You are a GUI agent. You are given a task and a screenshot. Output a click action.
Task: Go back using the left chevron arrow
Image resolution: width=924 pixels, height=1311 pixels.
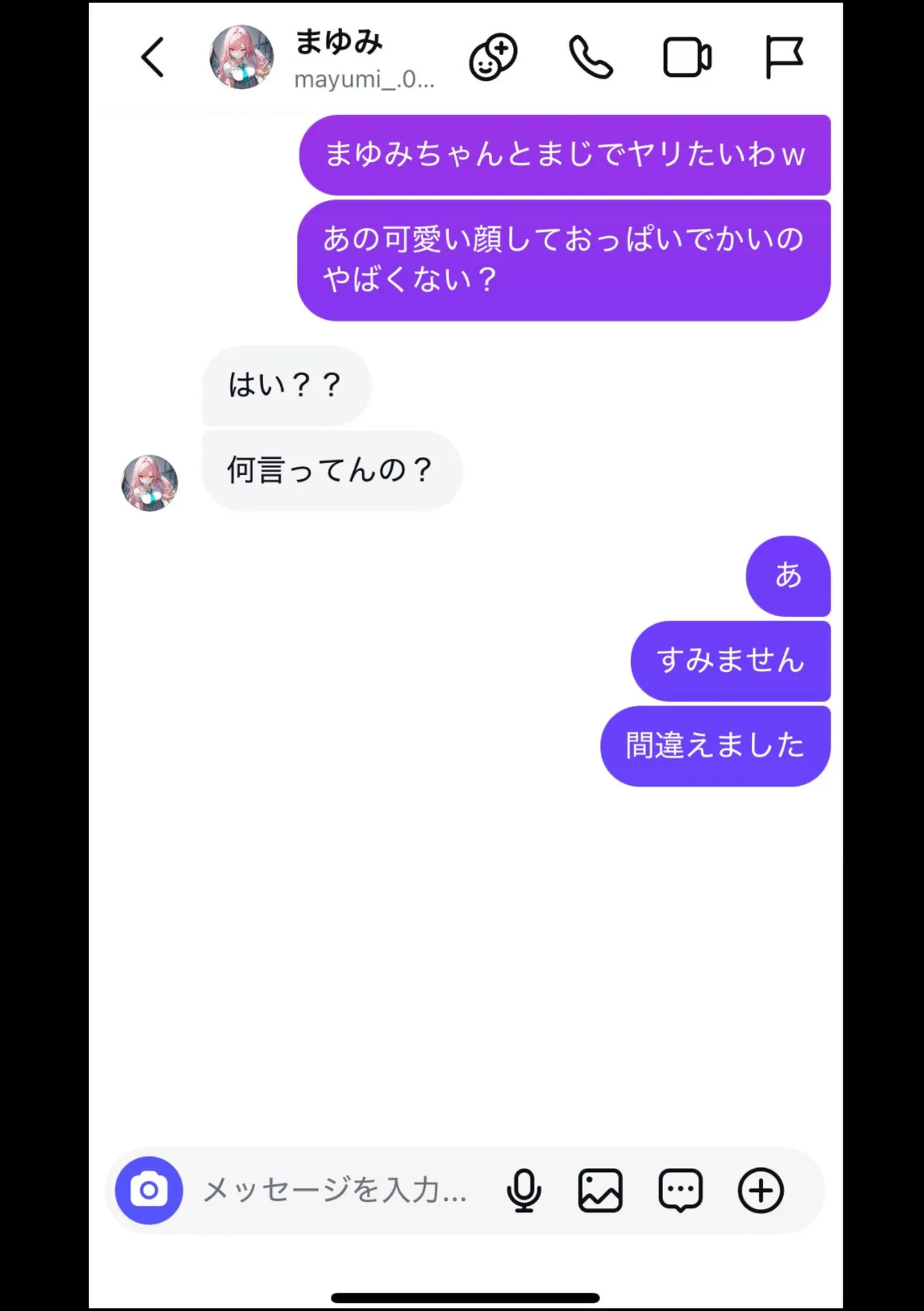[x=152, y=57]
